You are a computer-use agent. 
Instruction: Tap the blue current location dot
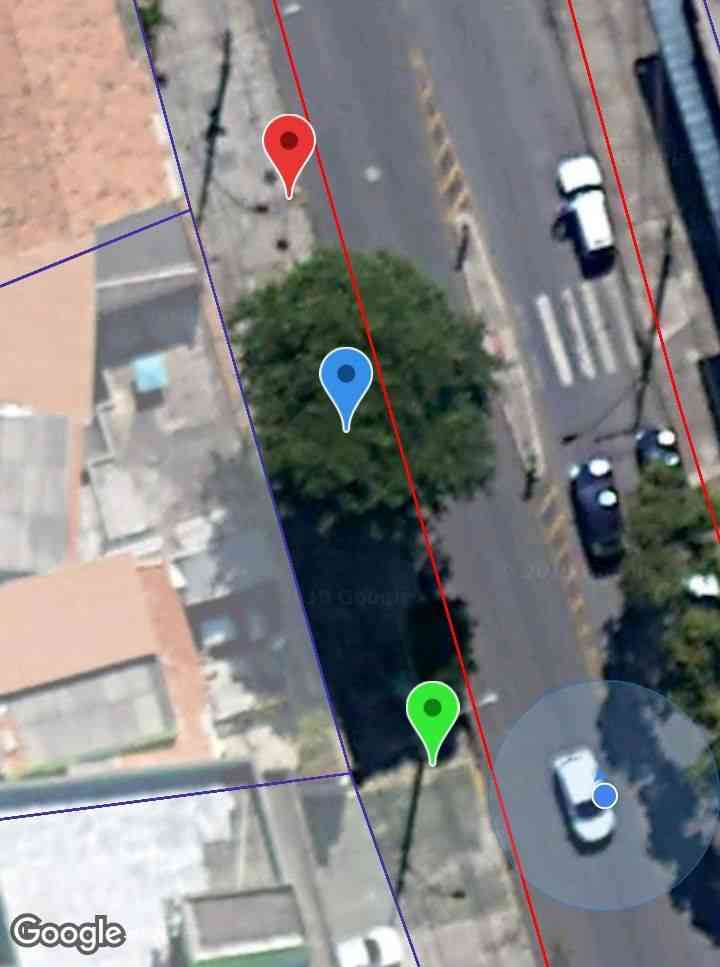click(x=604, y=796)
